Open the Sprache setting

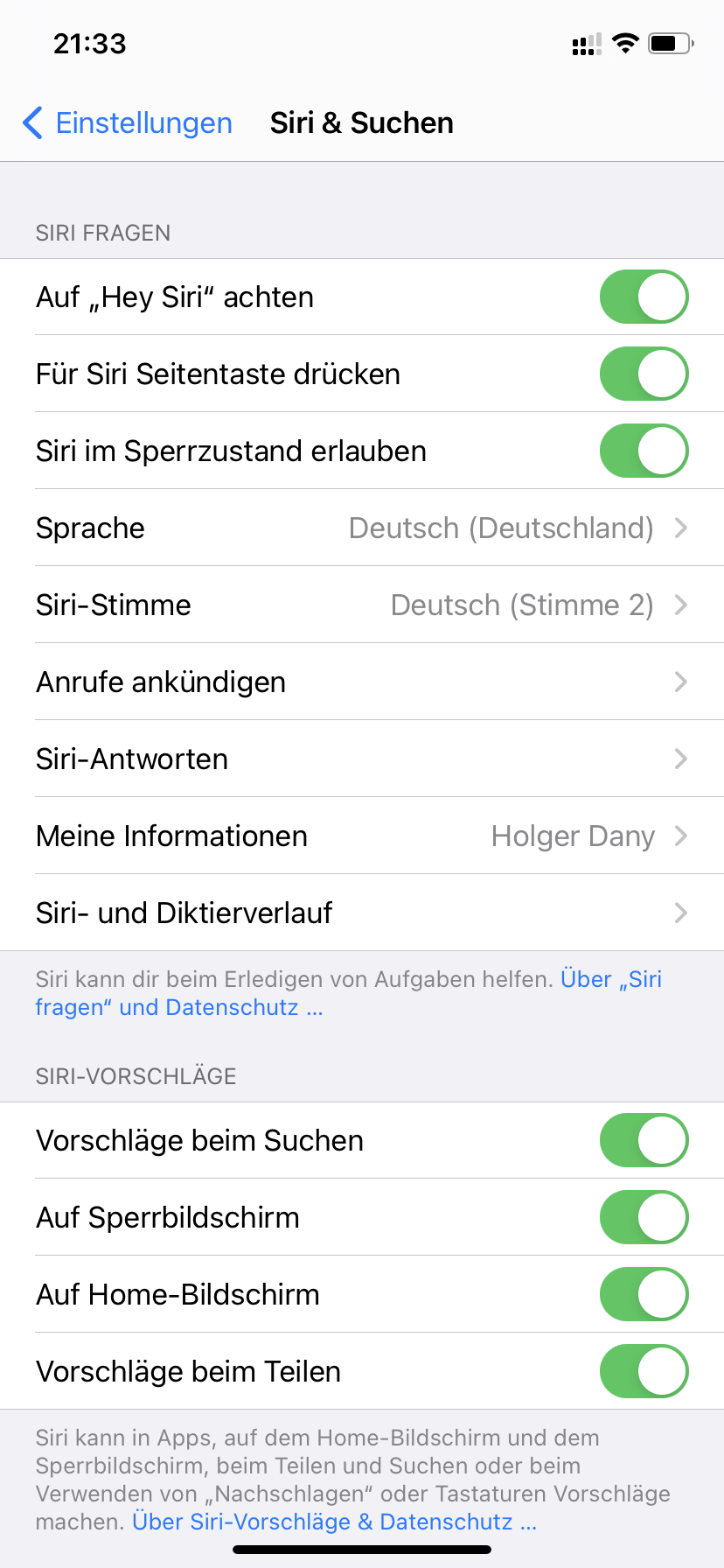pyautogui.click(x=362, y=528)
